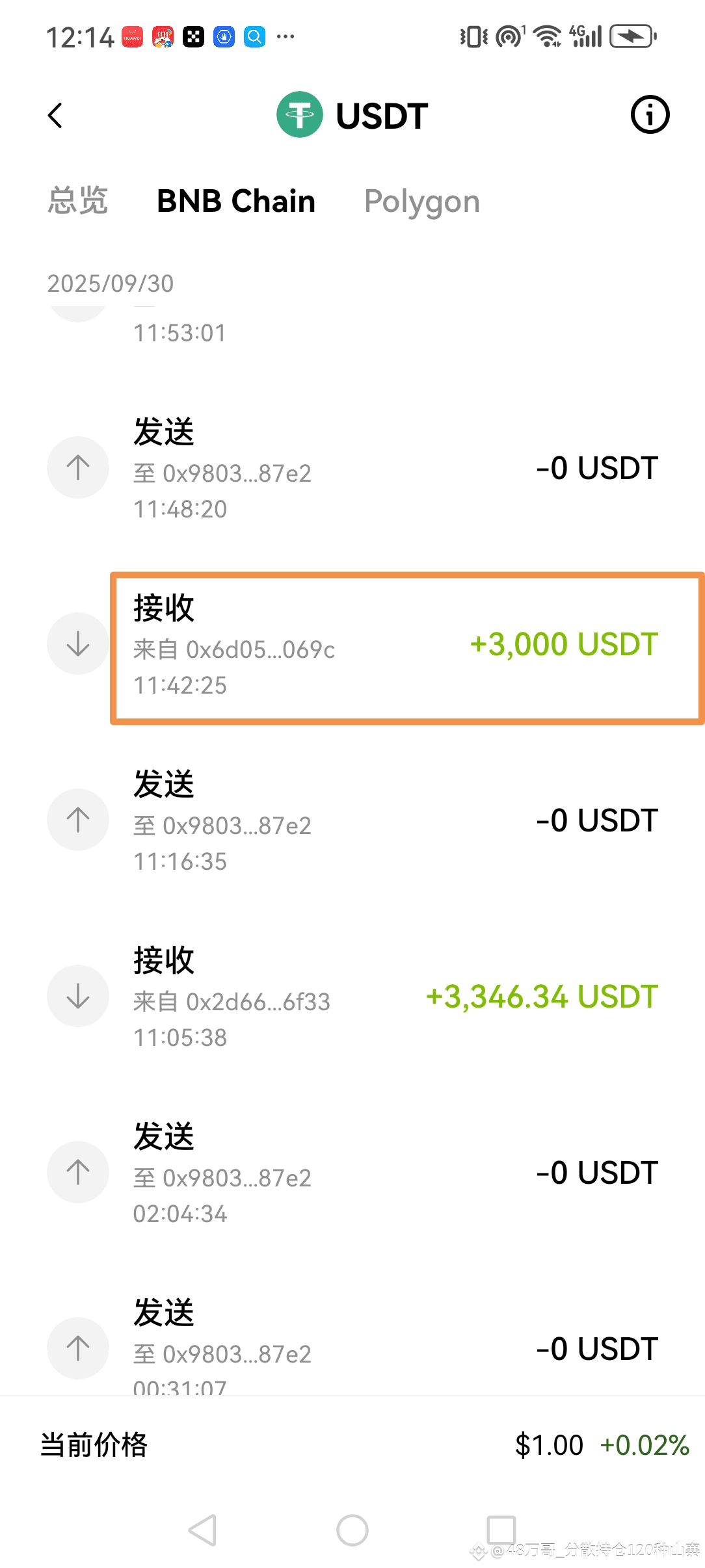Image resolution: width=705 pixels, height=1568 pixels.
Task: Open recent apps from navigation bar
Action: pos(501,1530)
